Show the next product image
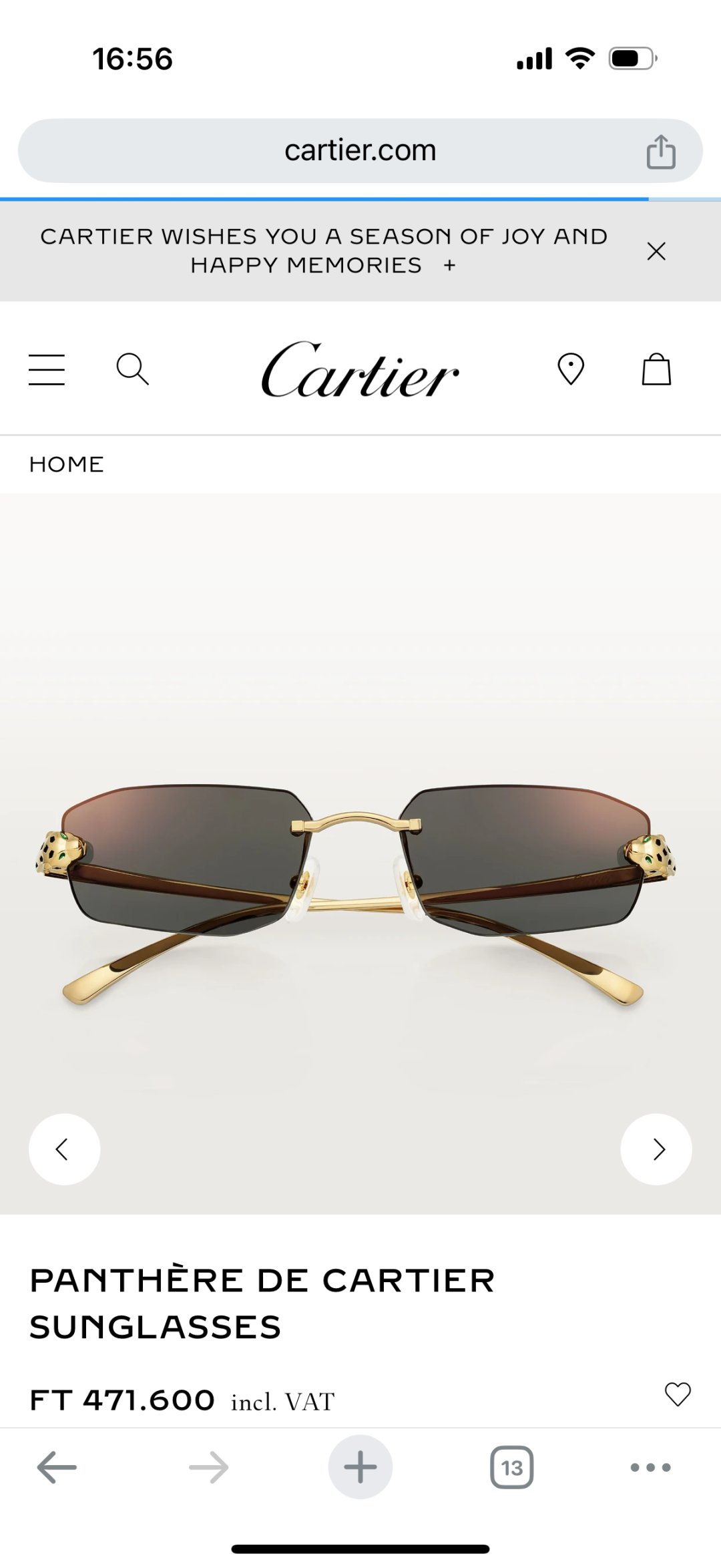The image size is (721, 1568). point(656,1149)
